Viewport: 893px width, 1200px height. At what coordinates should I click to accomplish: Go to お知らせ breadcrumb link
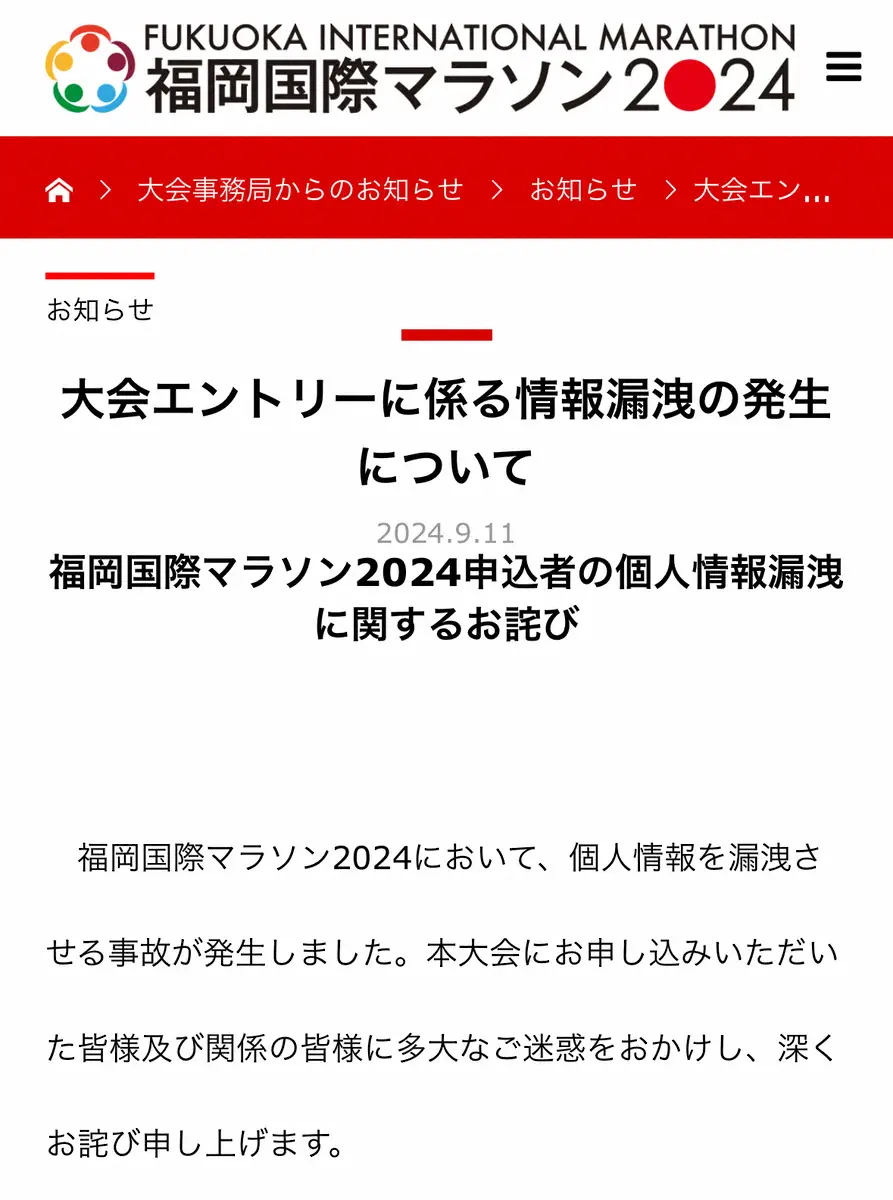point(583,190)
